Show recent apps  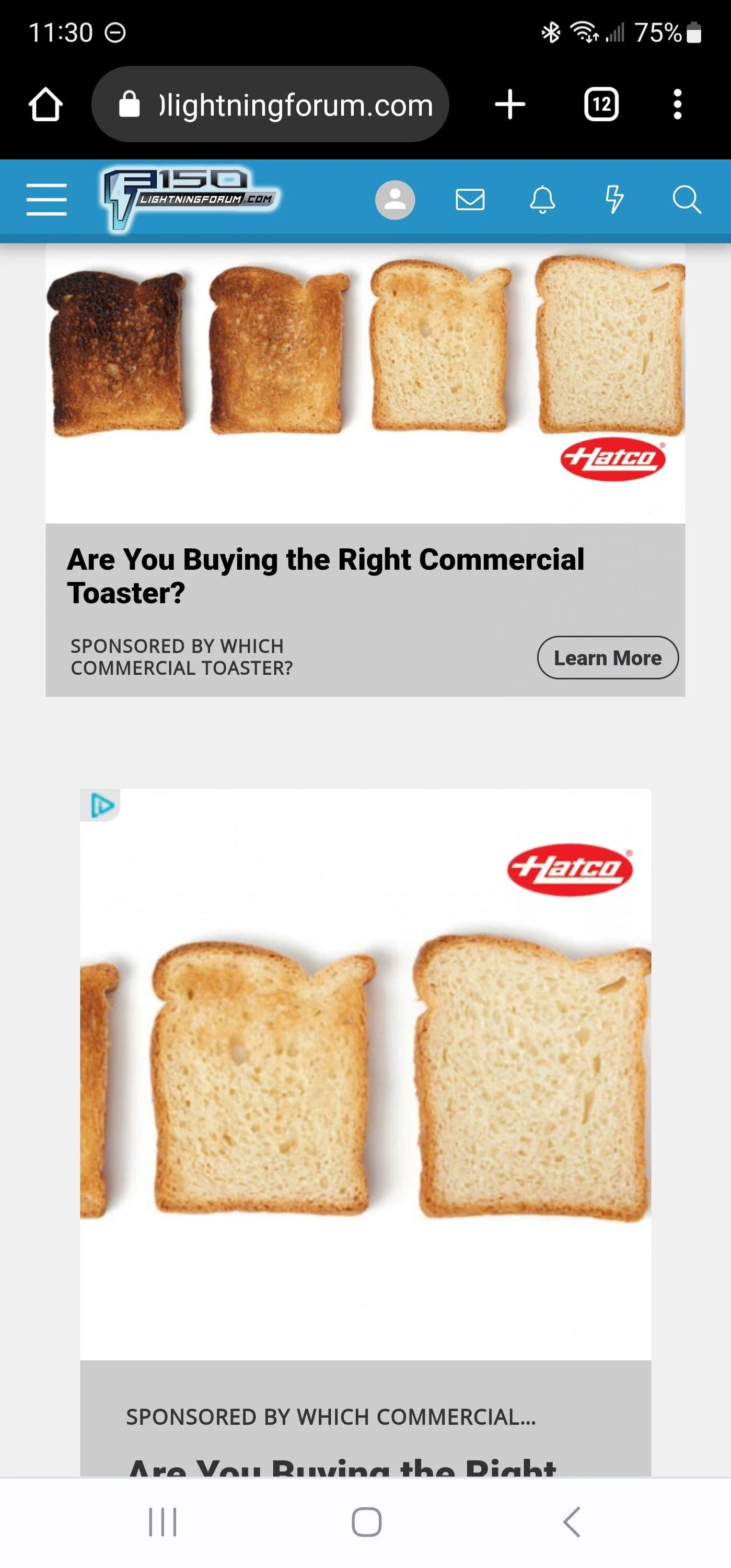(163, 1523)
